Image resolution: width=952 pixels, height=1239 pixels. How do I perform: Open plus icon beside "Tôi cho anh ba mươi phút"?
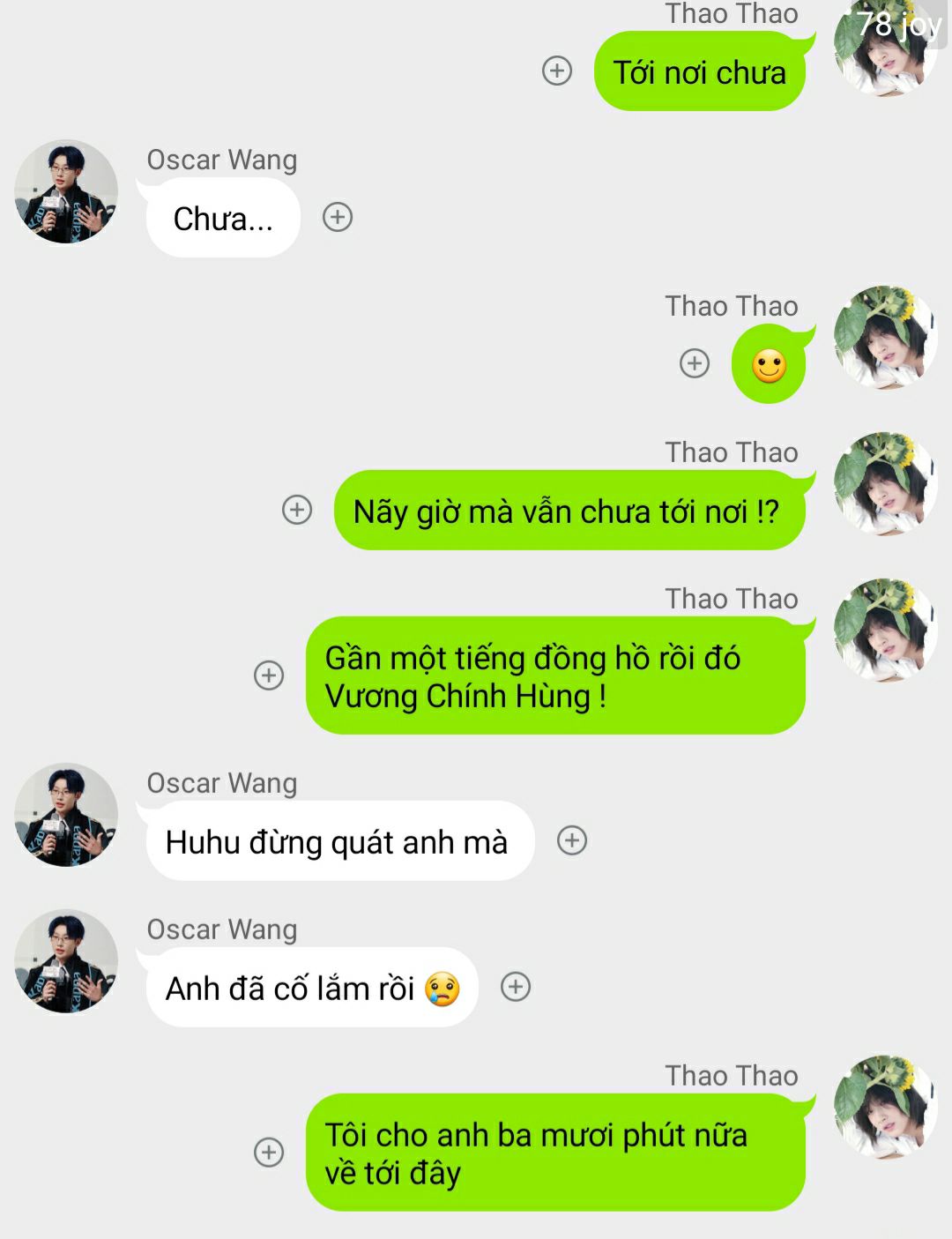[269, 1153]
